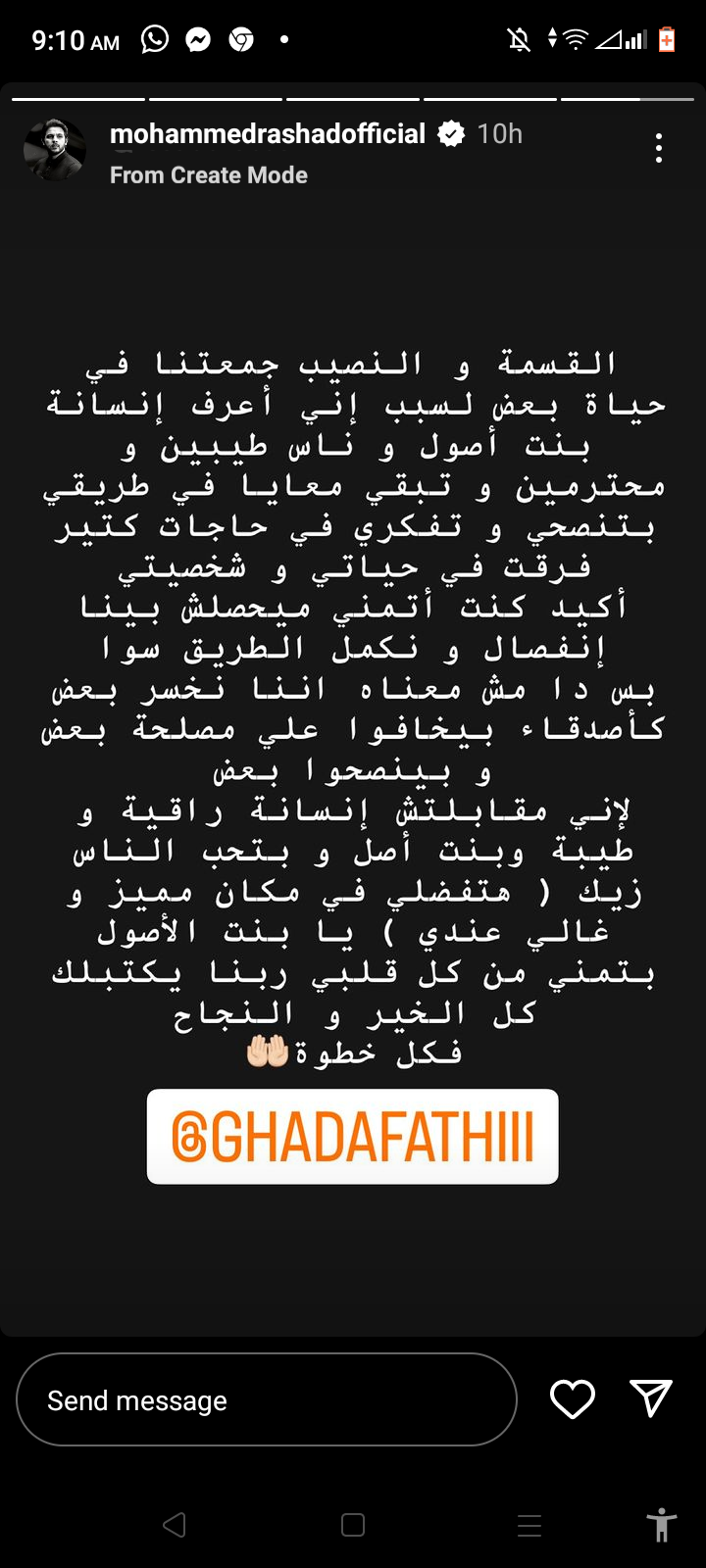Open the story overflow menu
The width and height of the screenshot is (706, 1568).
point(658,148)
